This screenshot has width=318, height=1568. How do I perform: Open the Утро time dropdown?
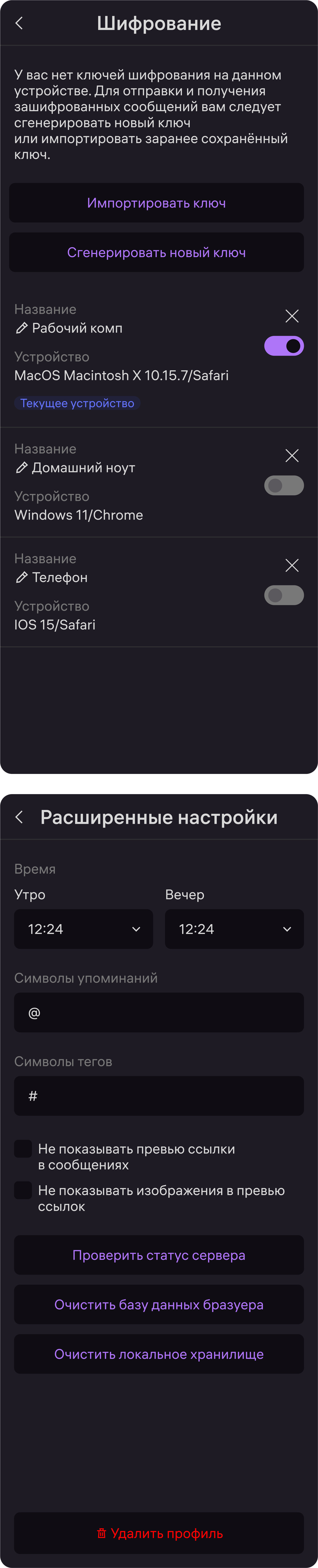point(83,929)
